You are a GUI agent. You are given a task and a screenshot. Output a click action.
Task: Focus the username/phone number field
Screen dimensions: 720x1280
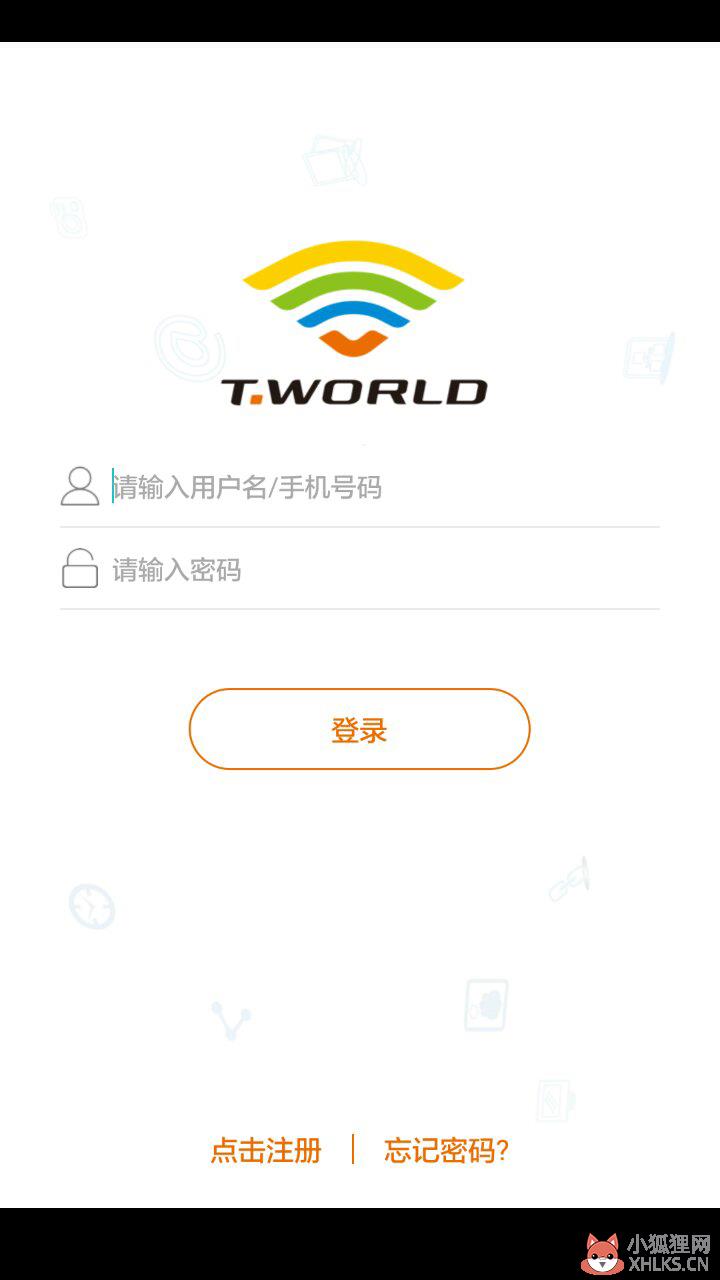(x=384, y=488)
